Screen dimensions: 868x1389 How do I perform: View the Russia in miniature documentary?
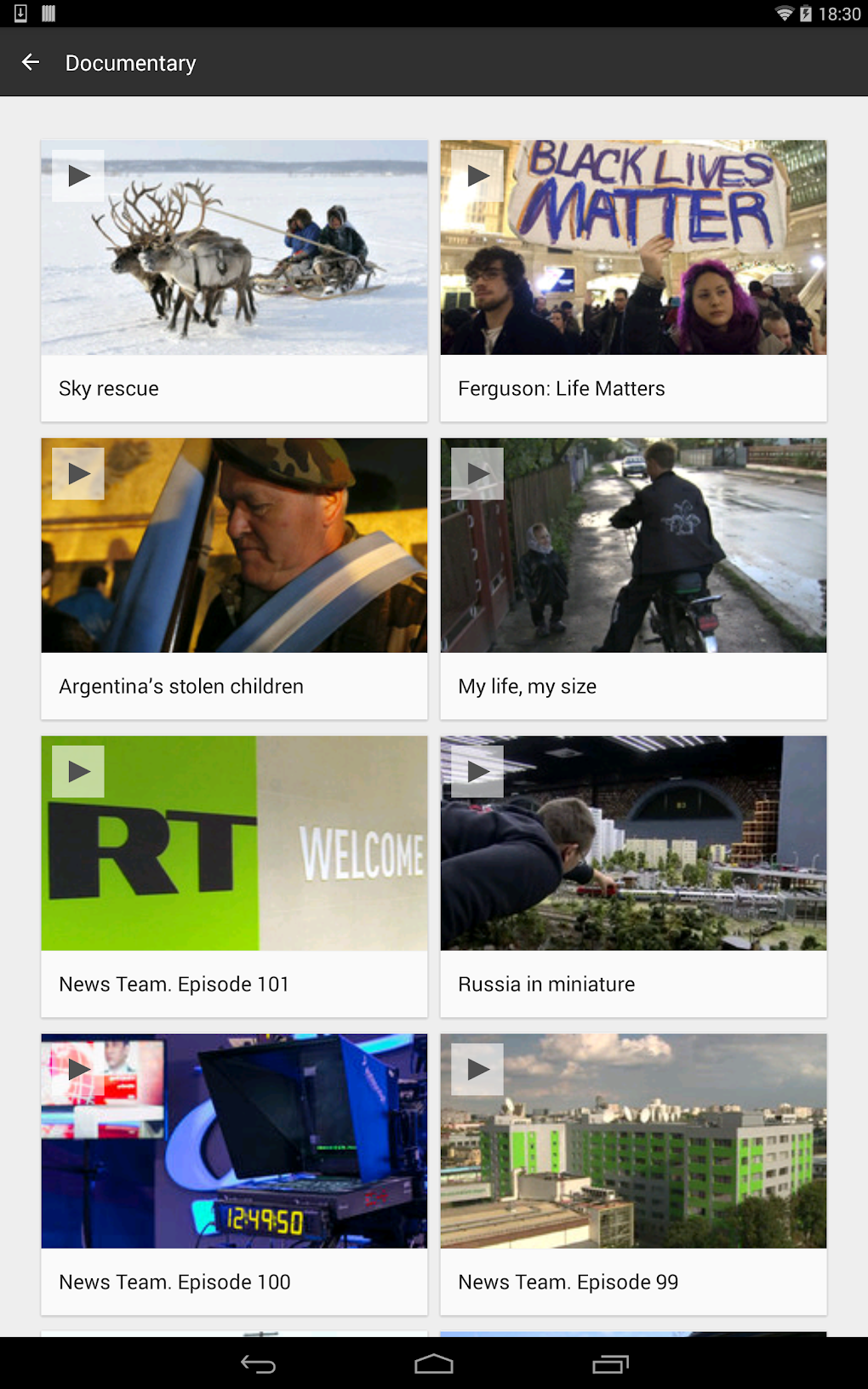coord(633,877)
